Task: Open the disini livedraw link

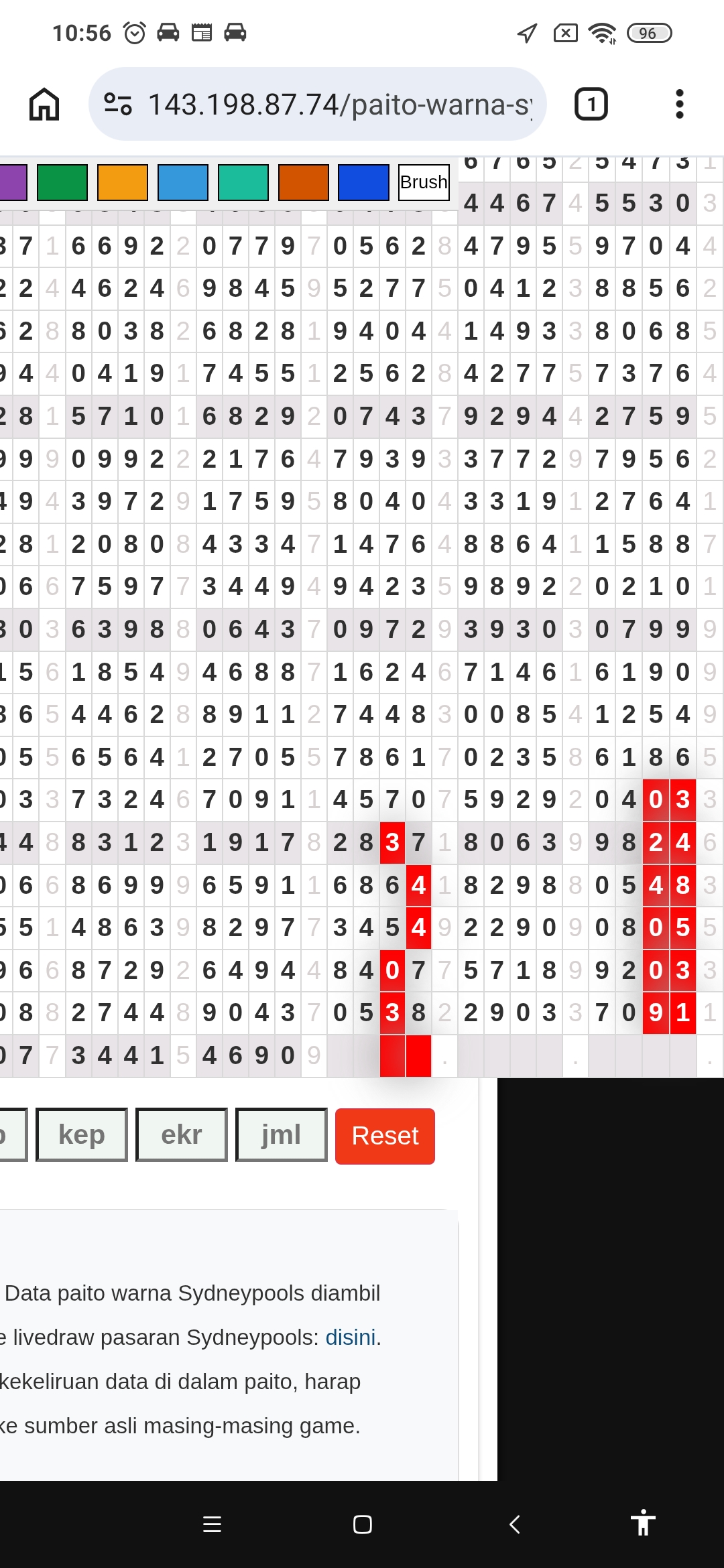Action: (x=350, y=1337)
